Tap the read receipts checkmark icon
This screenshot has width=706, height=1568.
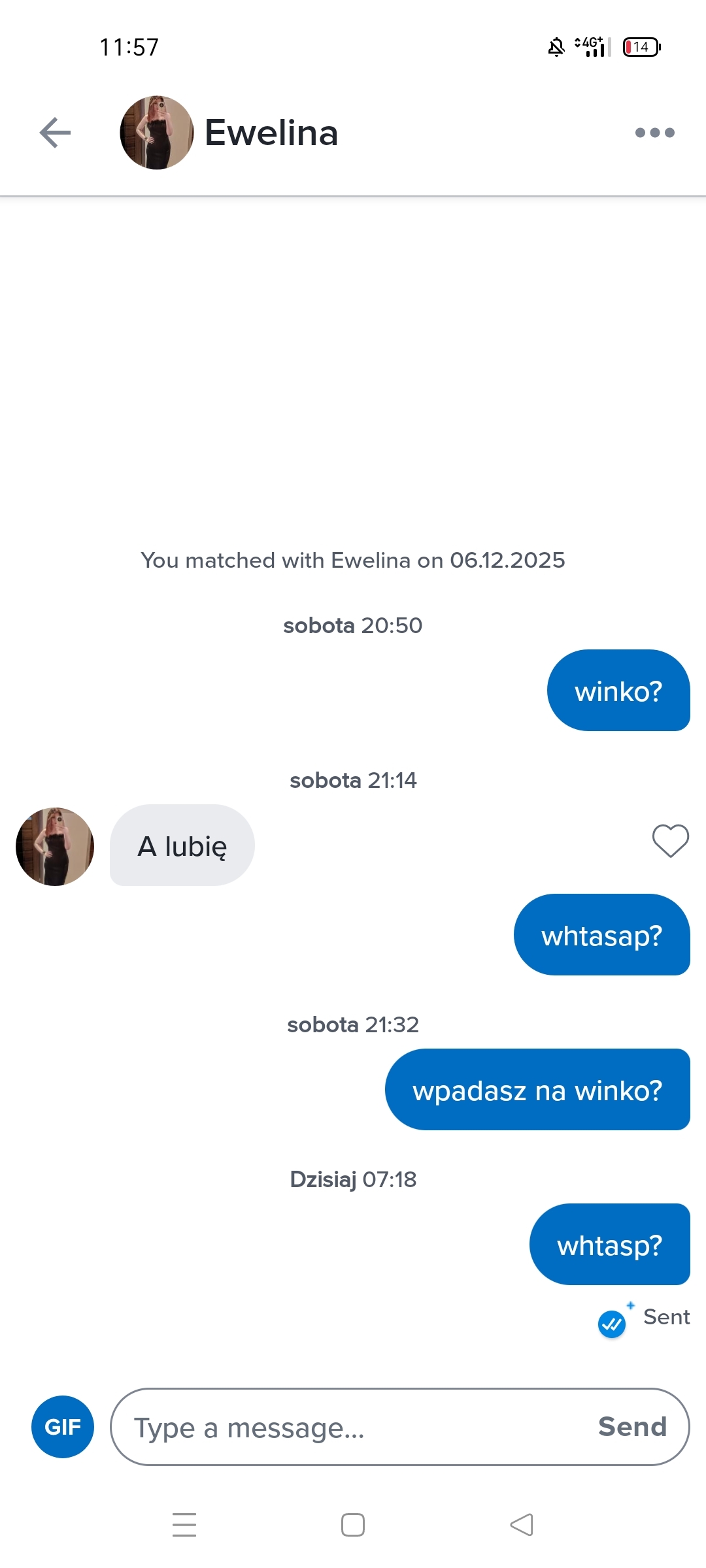click(x=612, y=1324)
